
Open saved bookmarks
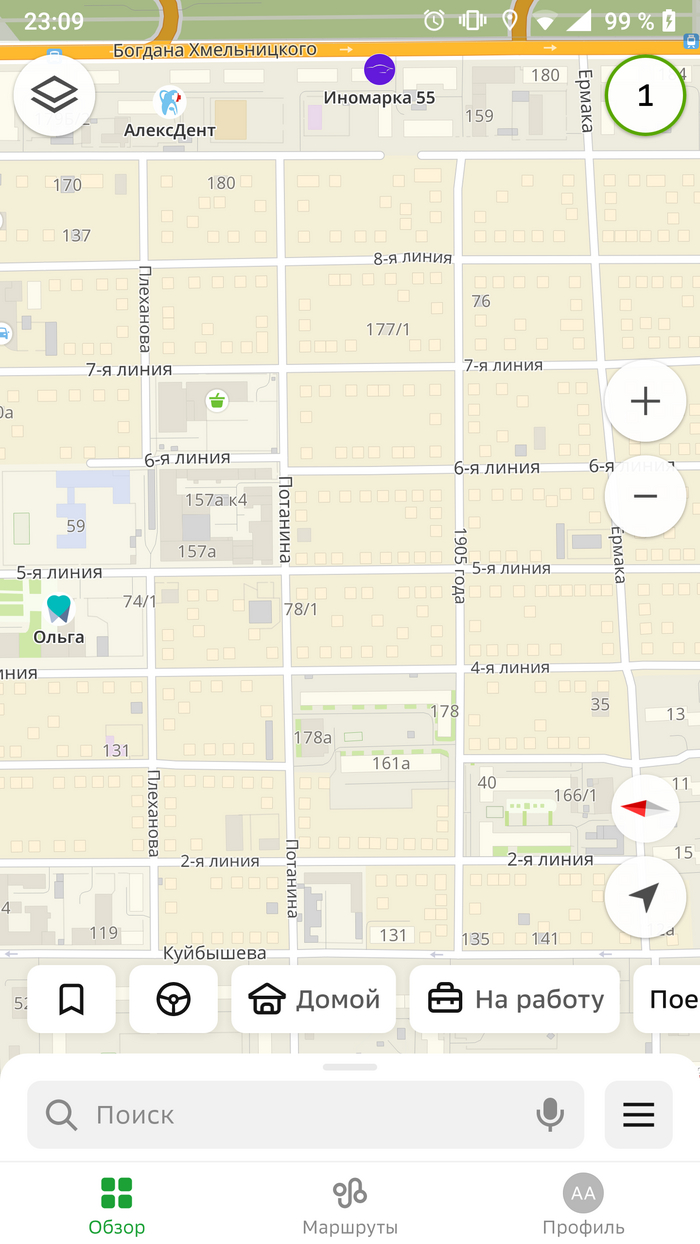pyautogui.click(x=71, y=999)
